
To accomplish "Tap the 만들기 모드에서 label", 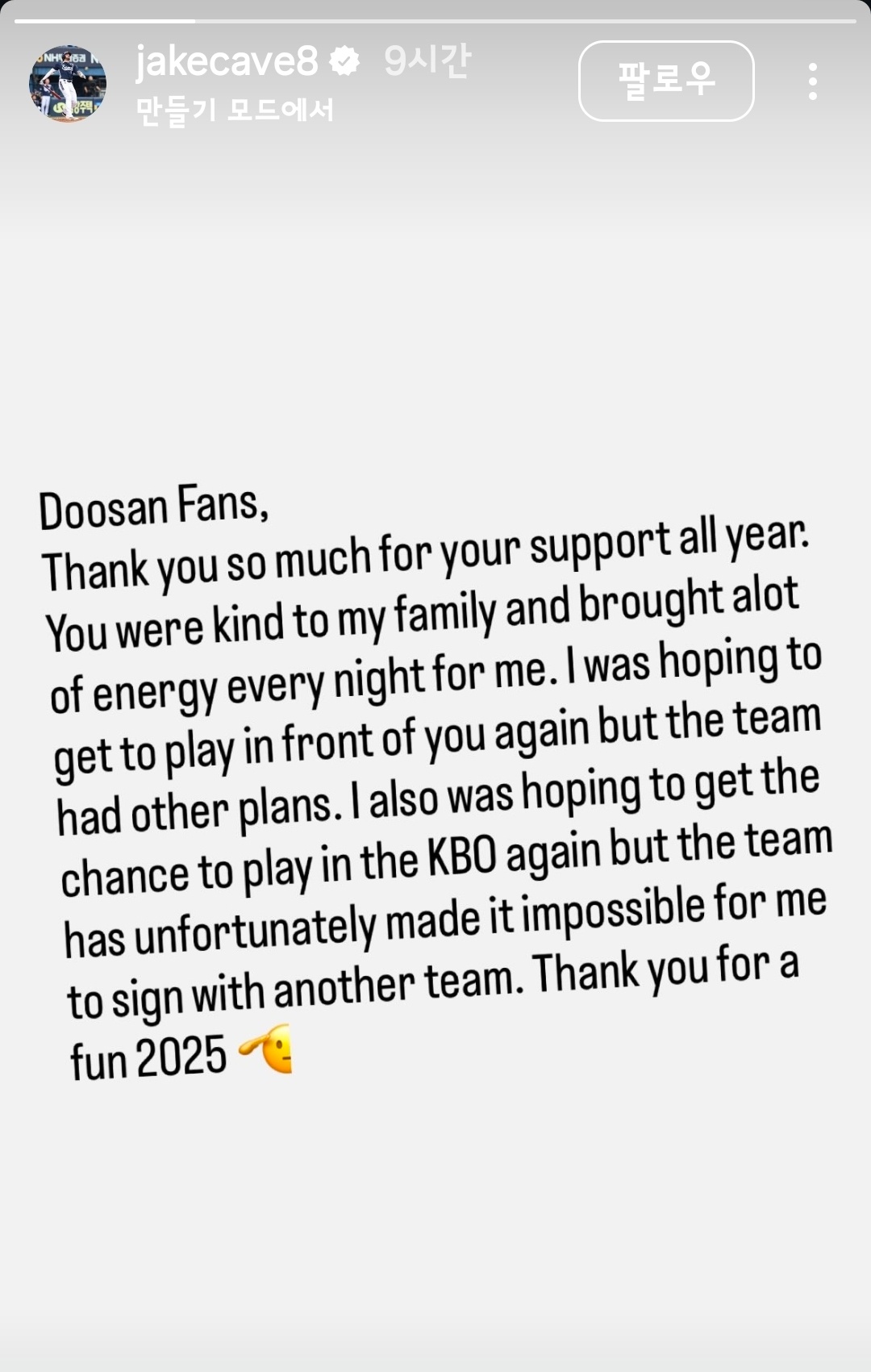I will 235,111.
